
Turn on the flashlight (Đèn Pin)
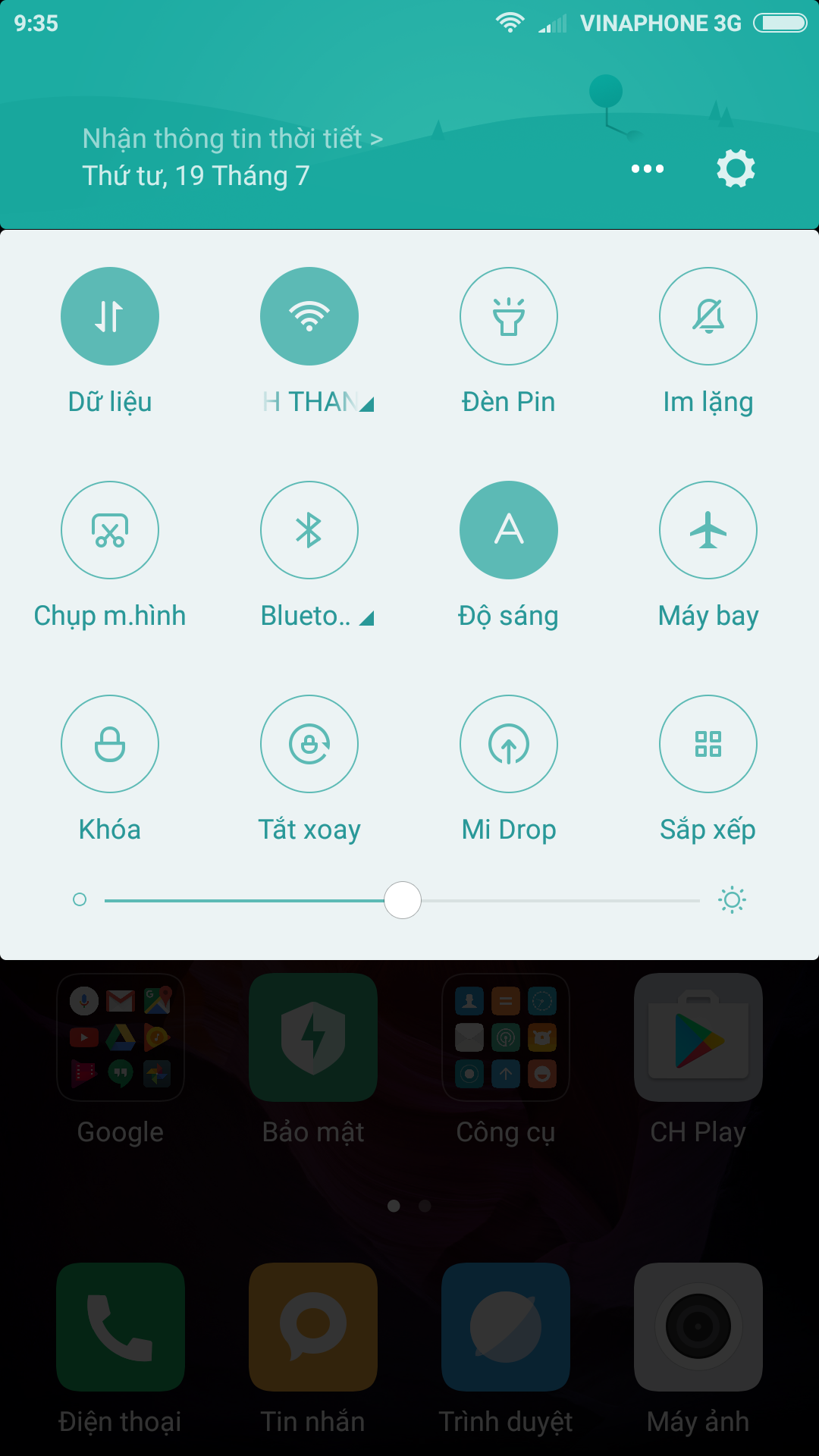509,316
